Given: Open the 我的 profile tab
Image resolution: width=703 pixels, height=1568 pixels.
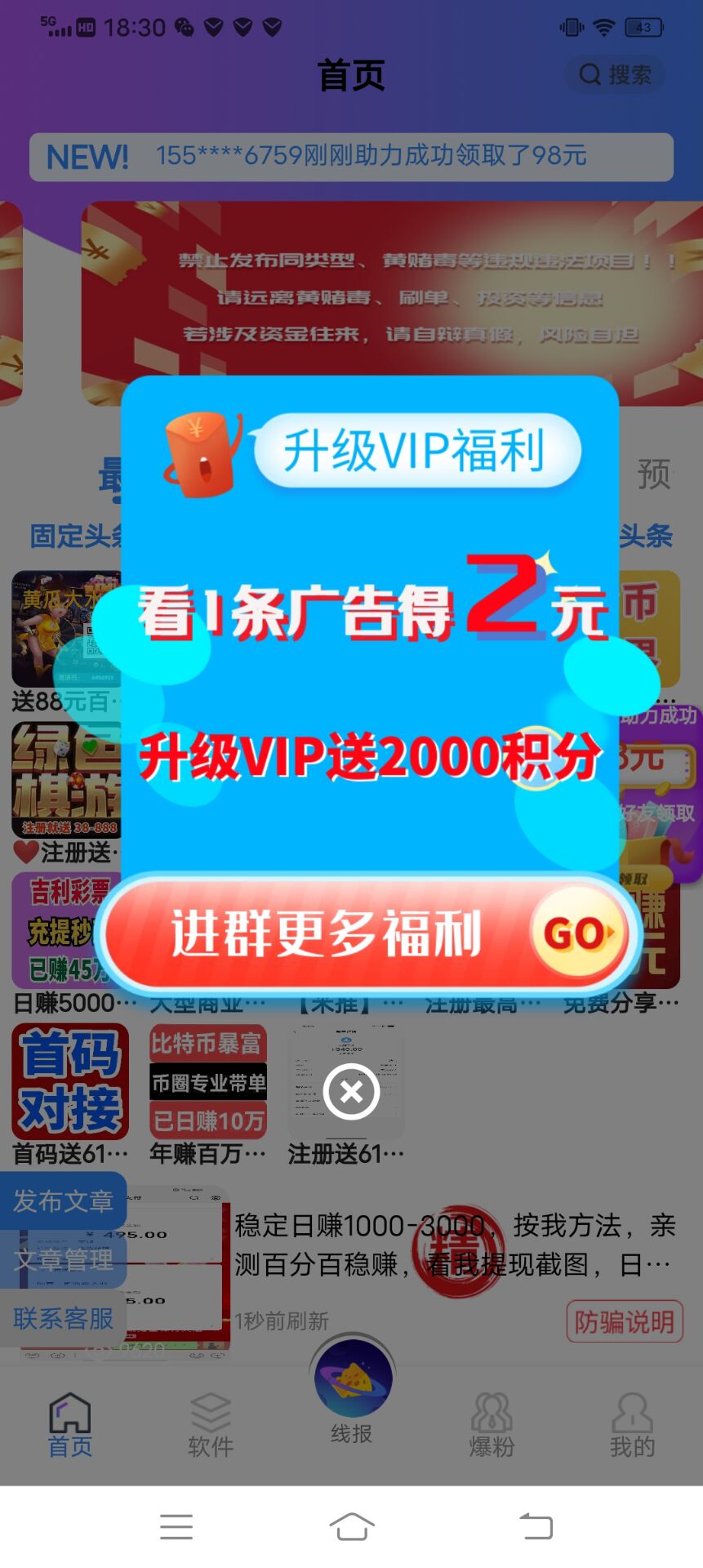Looking at the screenshot, I should [x=632, y=1425].
